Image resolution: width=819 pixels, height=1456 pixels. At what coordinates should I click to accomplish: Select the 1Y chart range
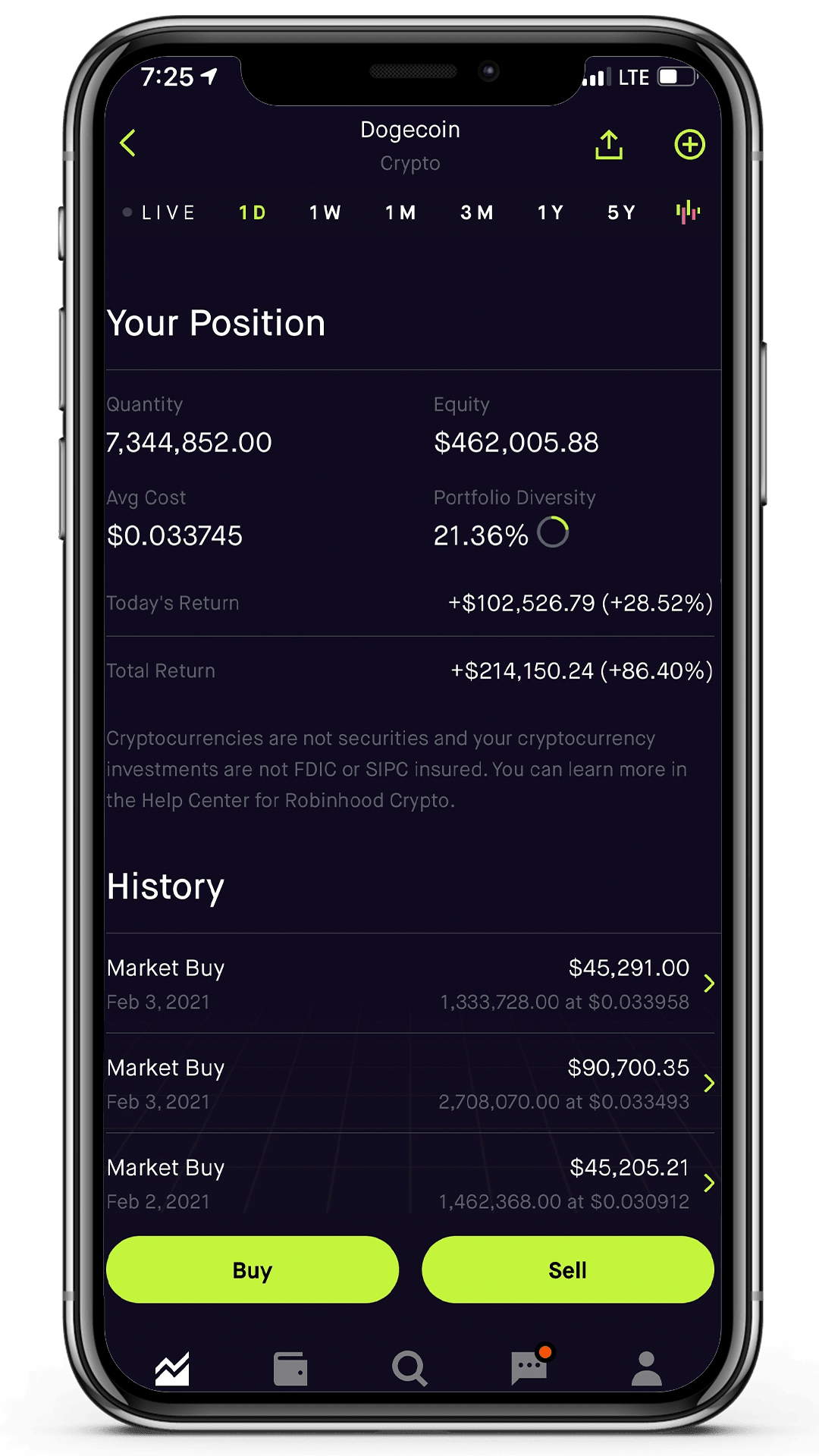tap(551, 213)
